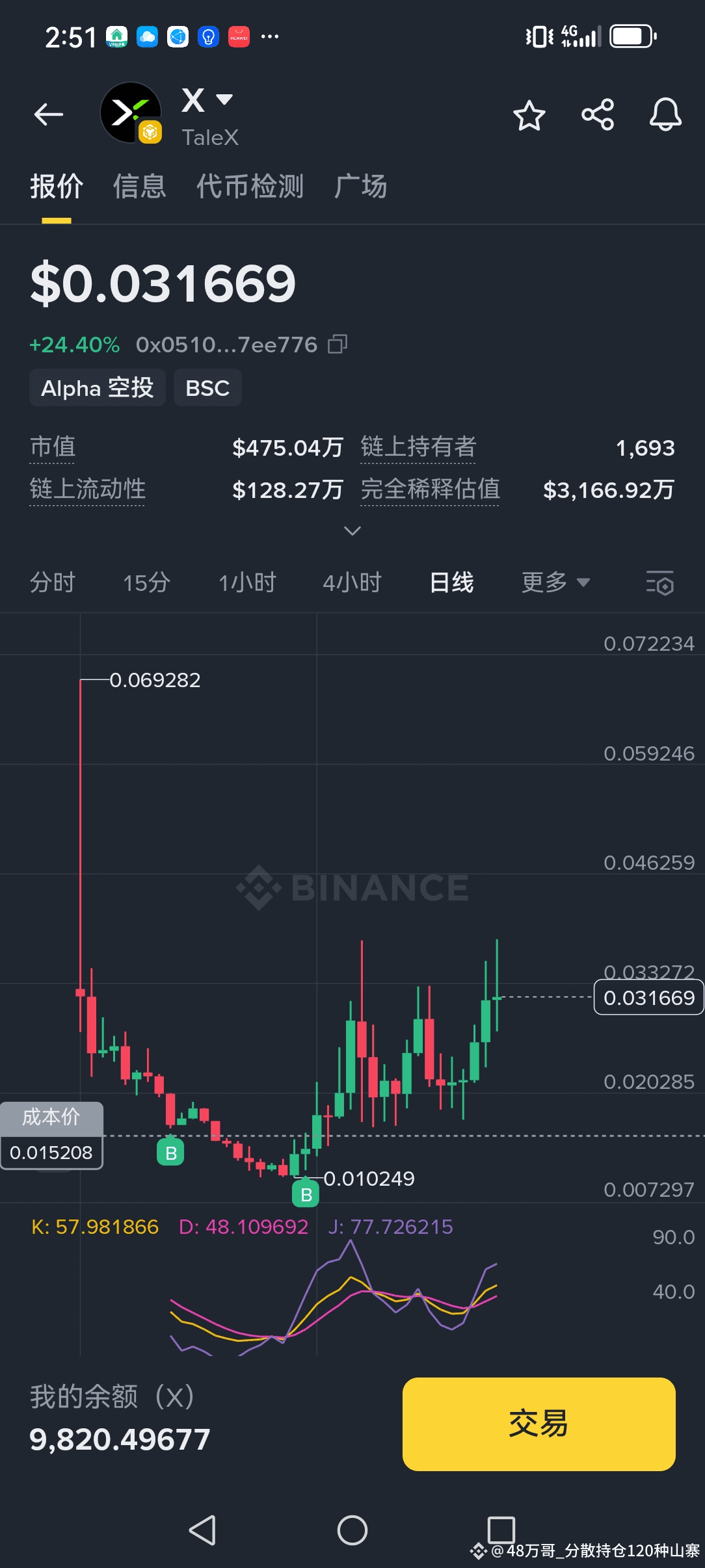The height and width of the screenshot is (1568, 705).
Task: Switch to the 代币检测 tab
Action: click(x=250, y=187)
